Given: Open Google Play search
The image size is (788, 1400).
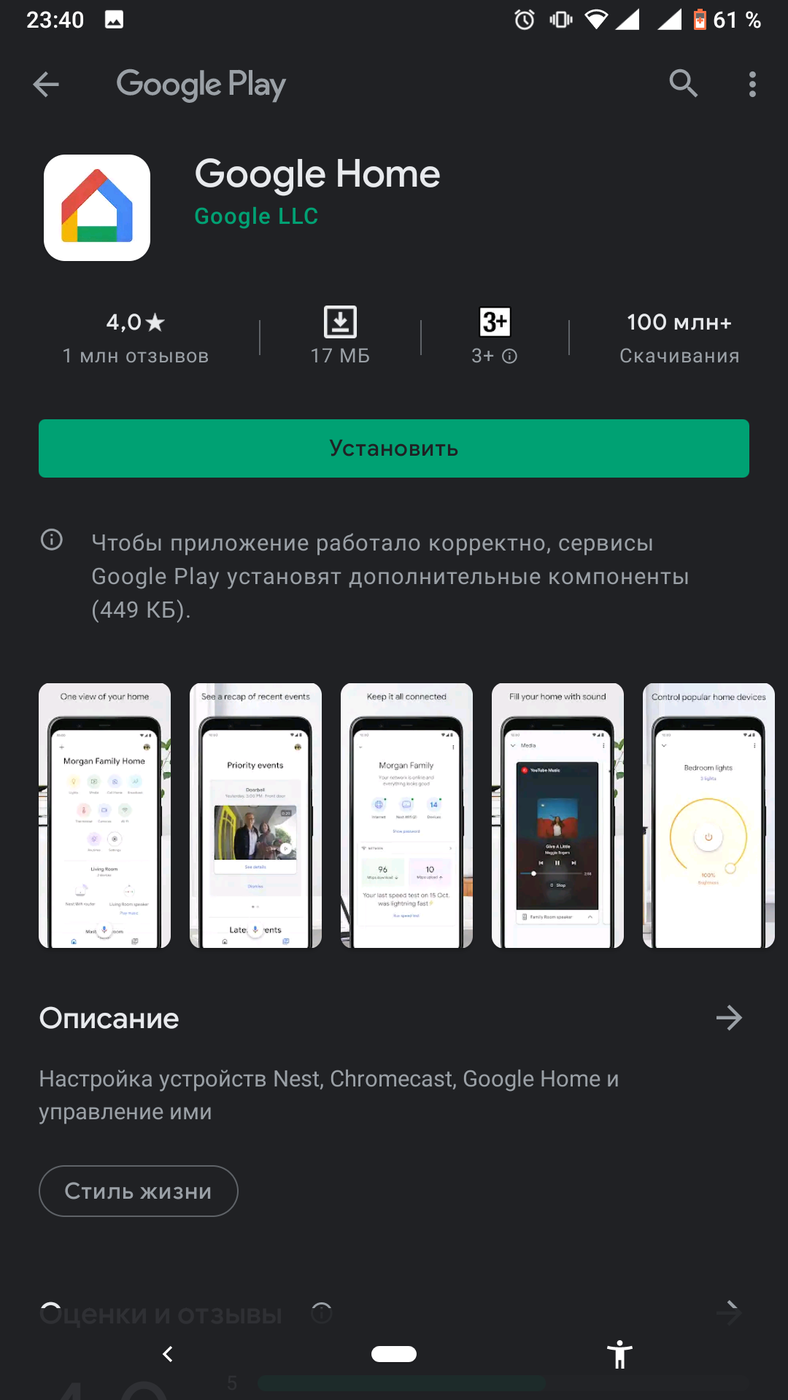Looking at the screenshot, I should 683,85.
